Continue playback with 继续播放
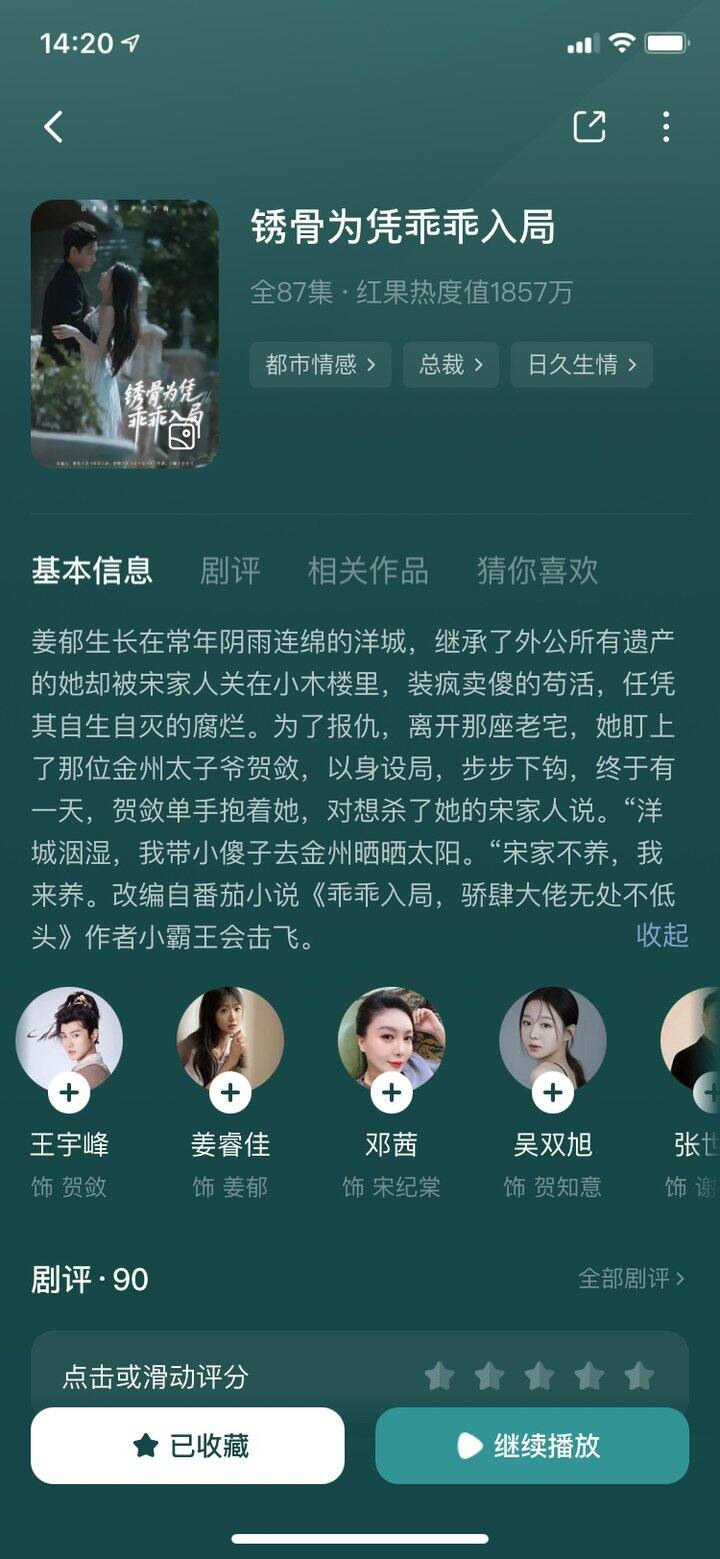The image size is (720, 1559). (532, 1445)
